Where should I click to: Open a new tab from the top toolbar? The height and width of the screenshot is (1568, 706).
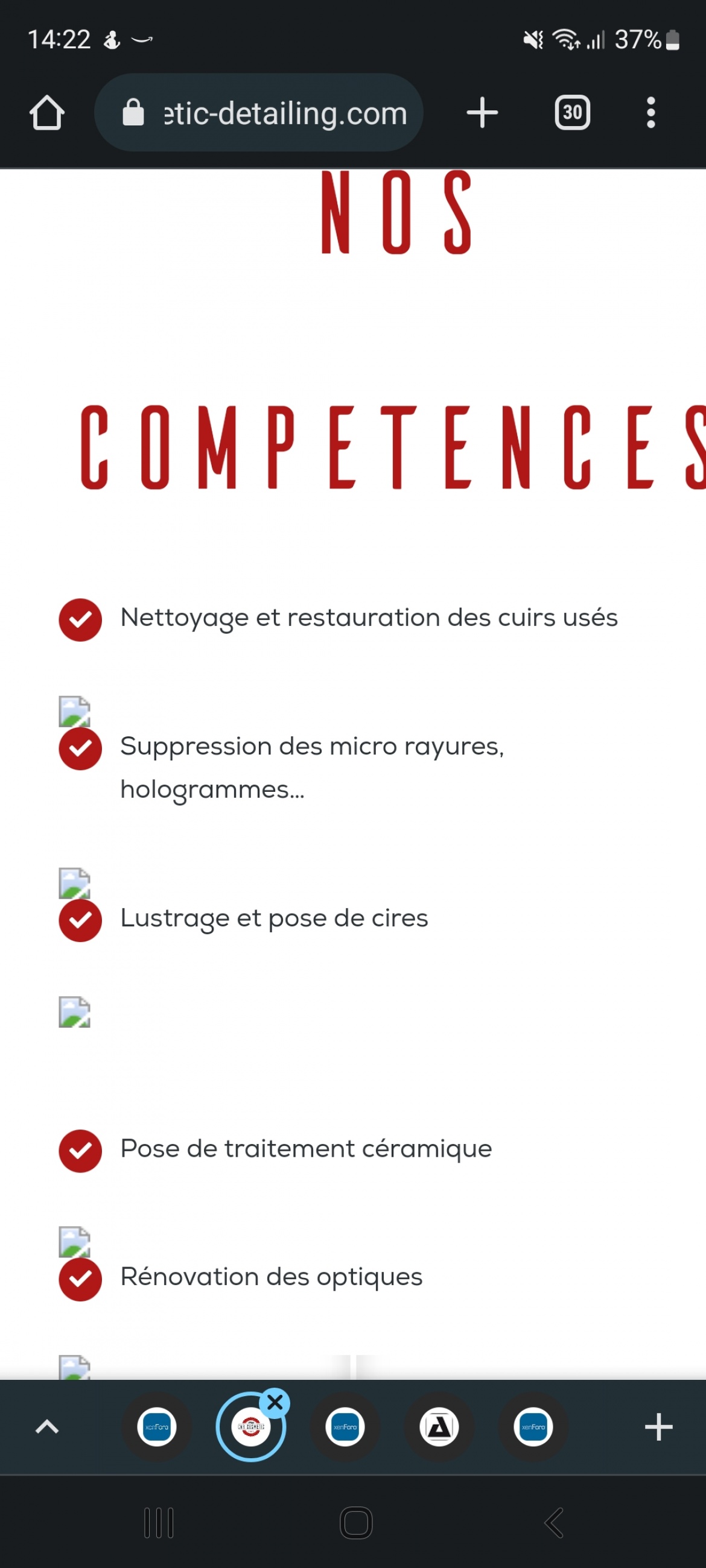[x=482, y=113]
